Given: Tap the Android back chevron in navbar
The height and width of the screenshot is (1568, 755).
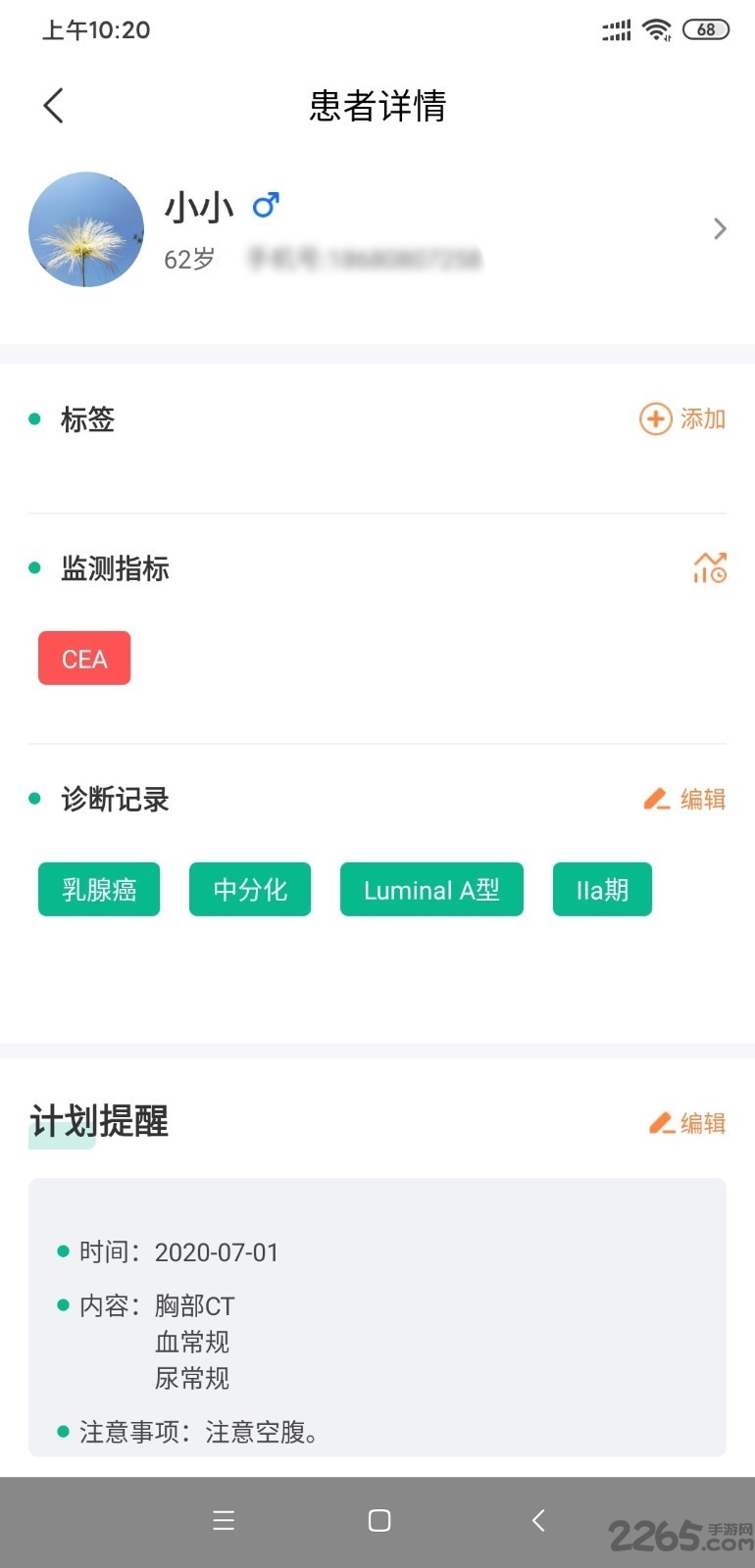Looking at the screenshot, I should pyautogui.click(x=537, y=1520).
